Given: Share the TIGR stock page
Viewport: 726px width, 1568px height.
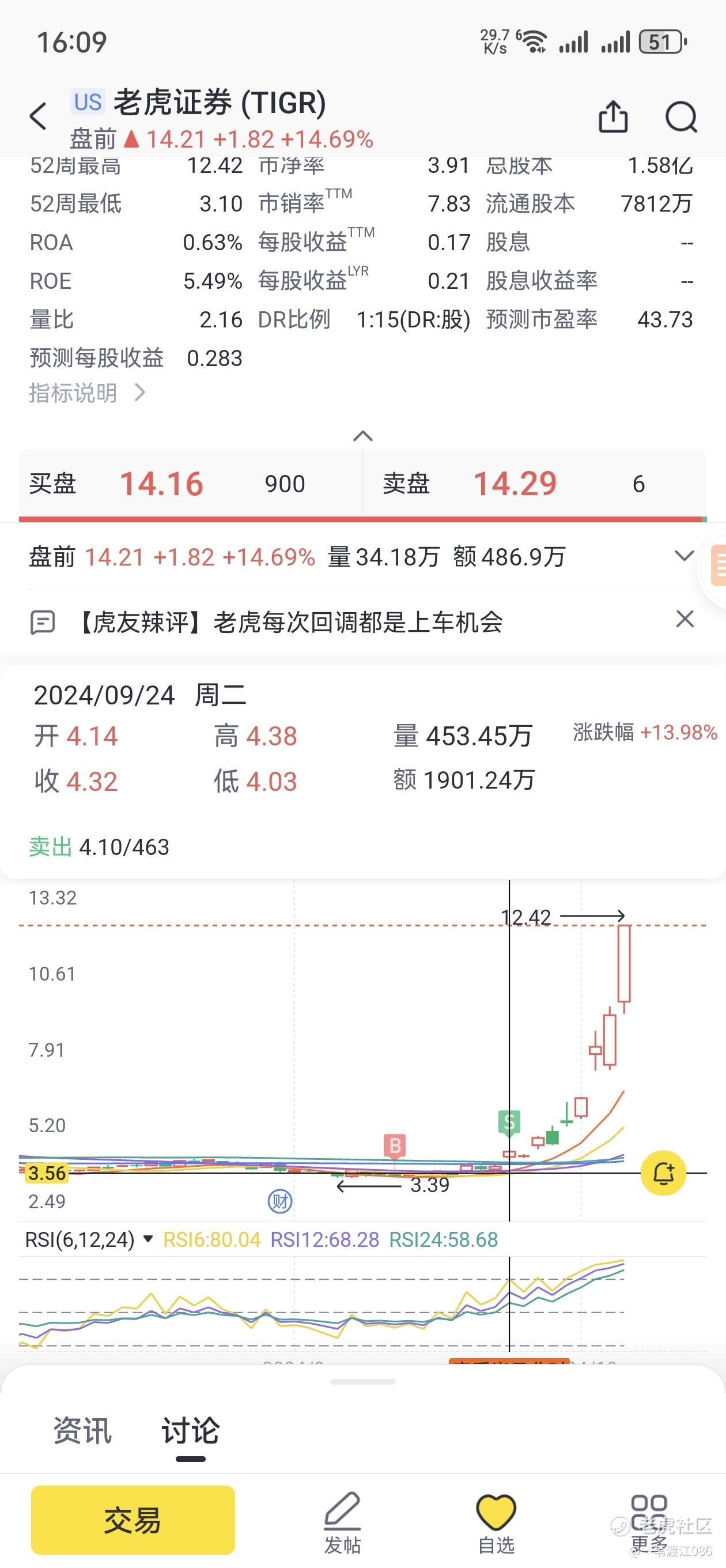Looking at the screenshot, I should coord(613,116).
